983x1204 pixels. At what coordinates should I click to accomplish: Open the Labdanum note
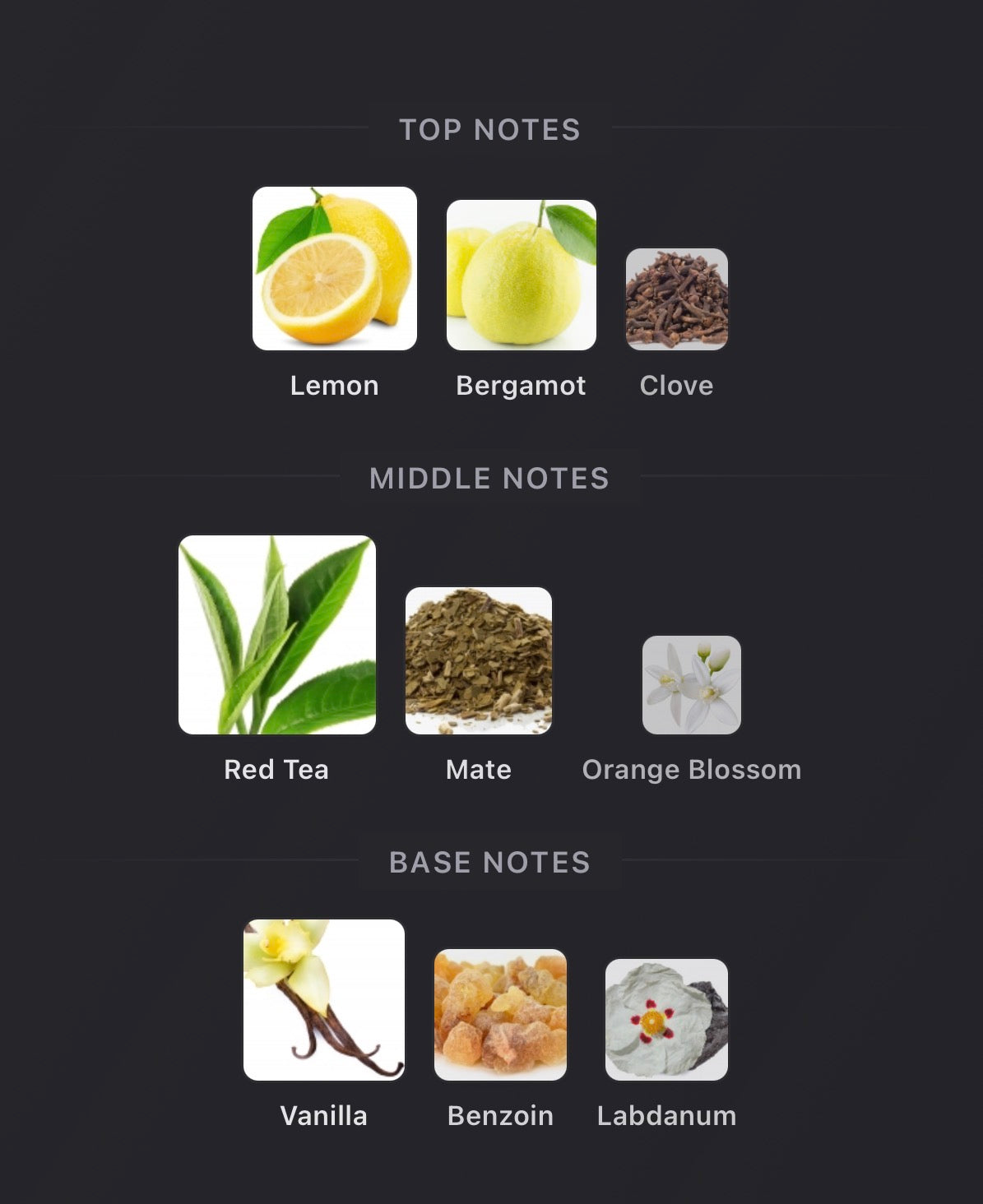pos(666,1020)
